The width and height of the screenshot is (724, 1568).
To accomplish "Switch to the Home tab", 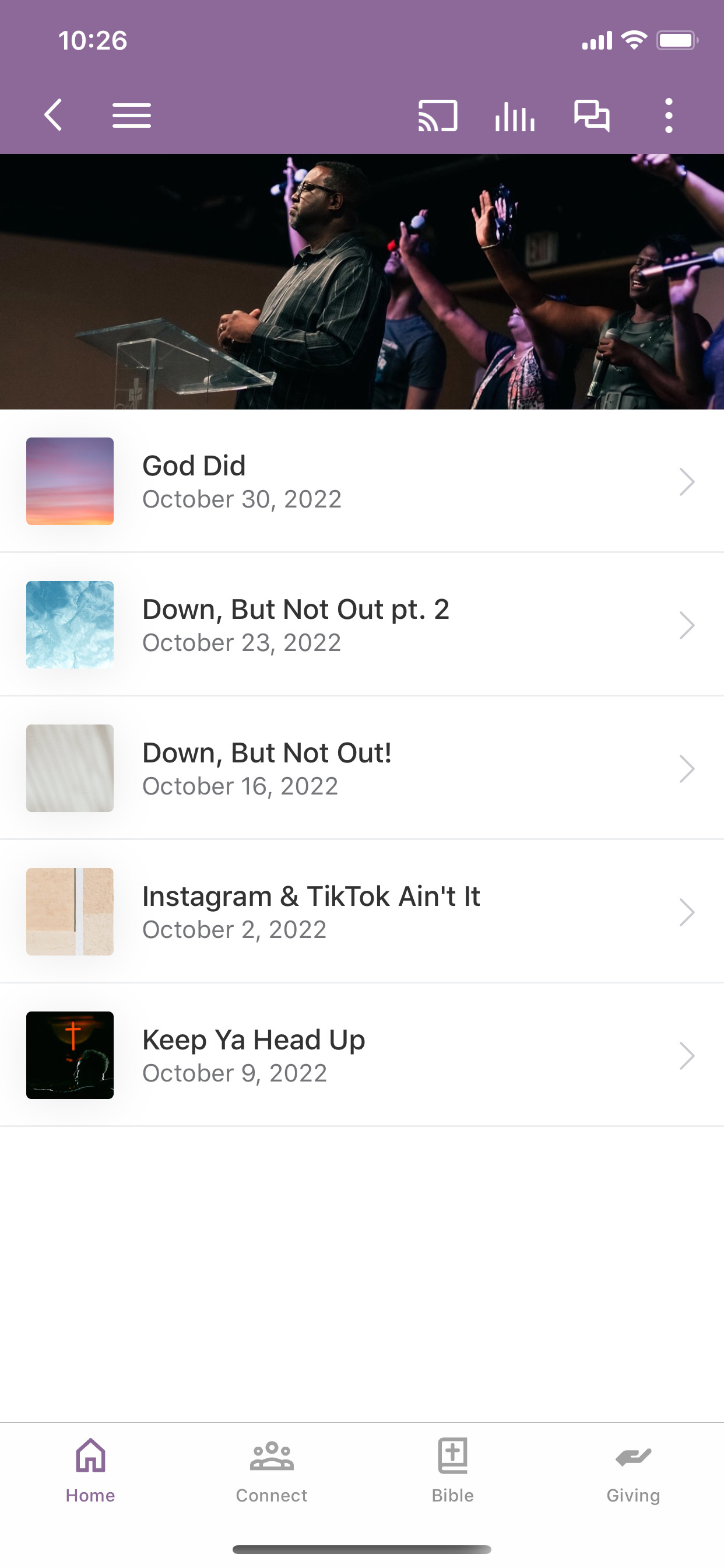I will point(91,1471).
